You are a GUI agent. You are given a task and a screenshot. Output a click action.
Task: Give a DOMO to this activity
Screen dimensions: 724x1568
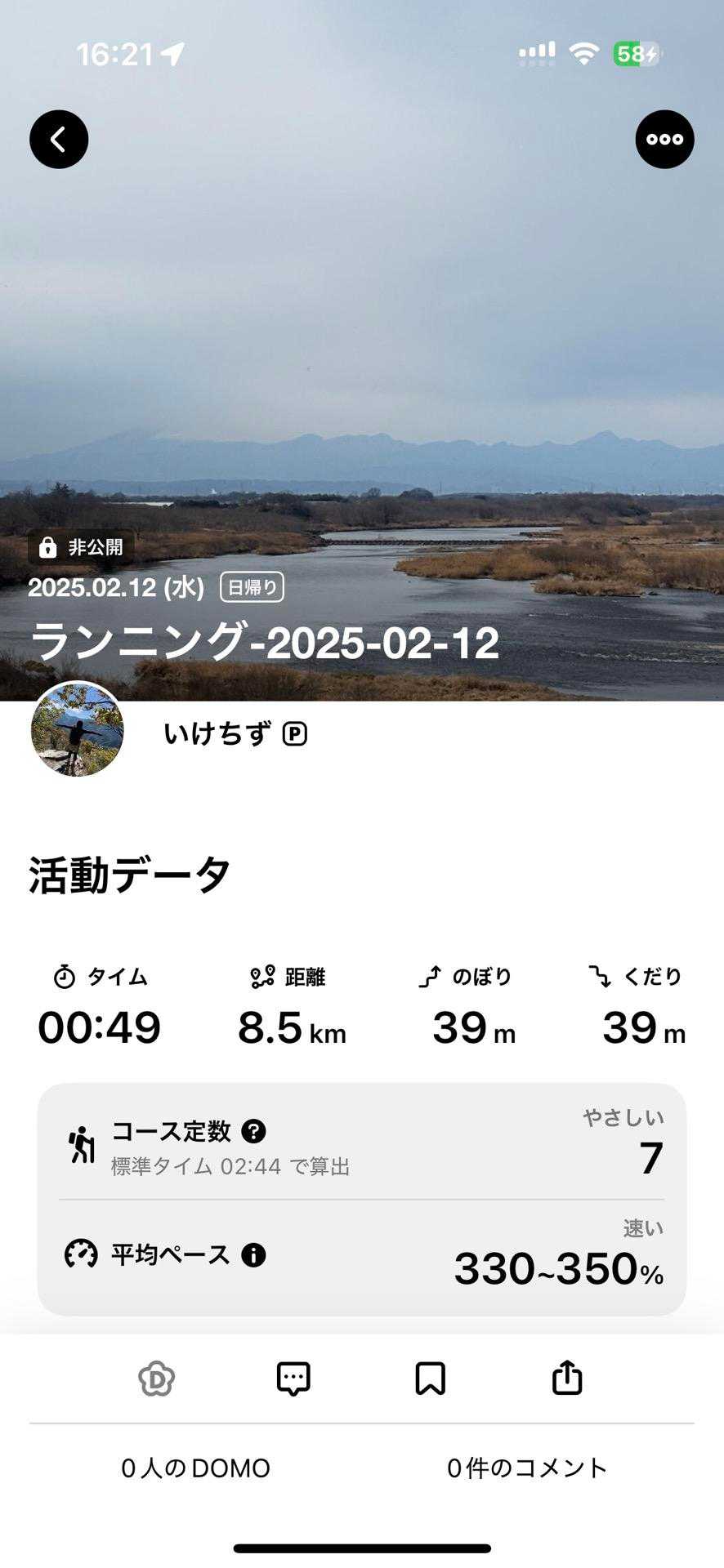(157, 1379)
